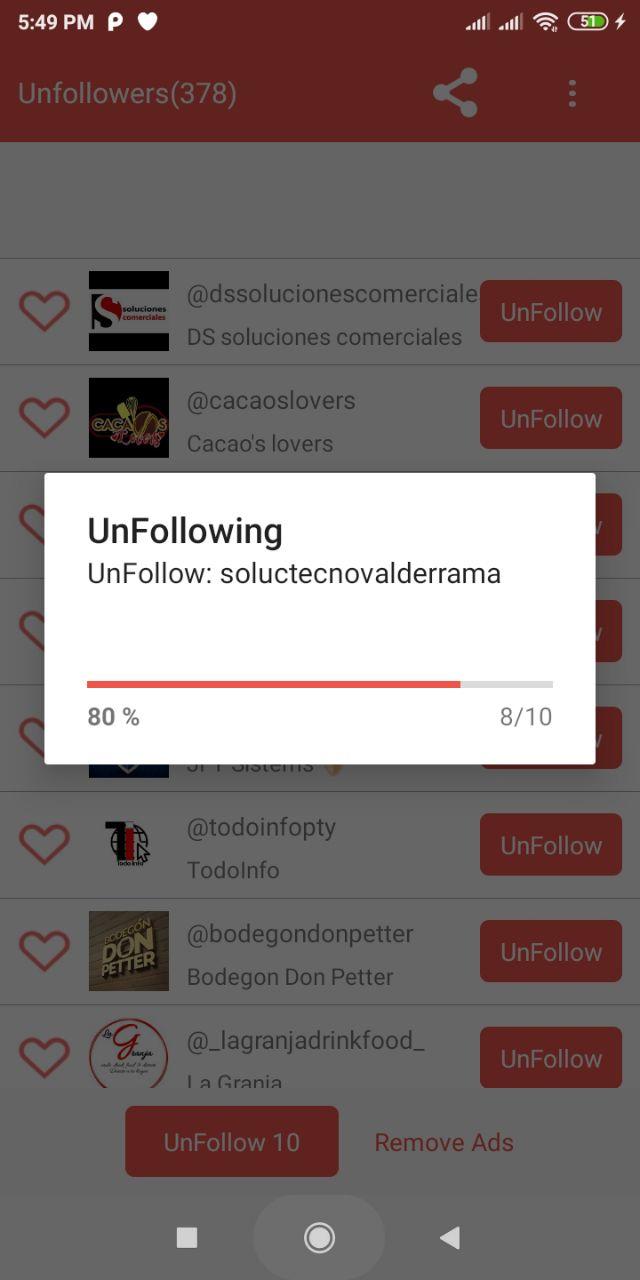
Task: Unfollow @_lagranjadrinkfood_ account
Action: click(x=551, y=1057)
